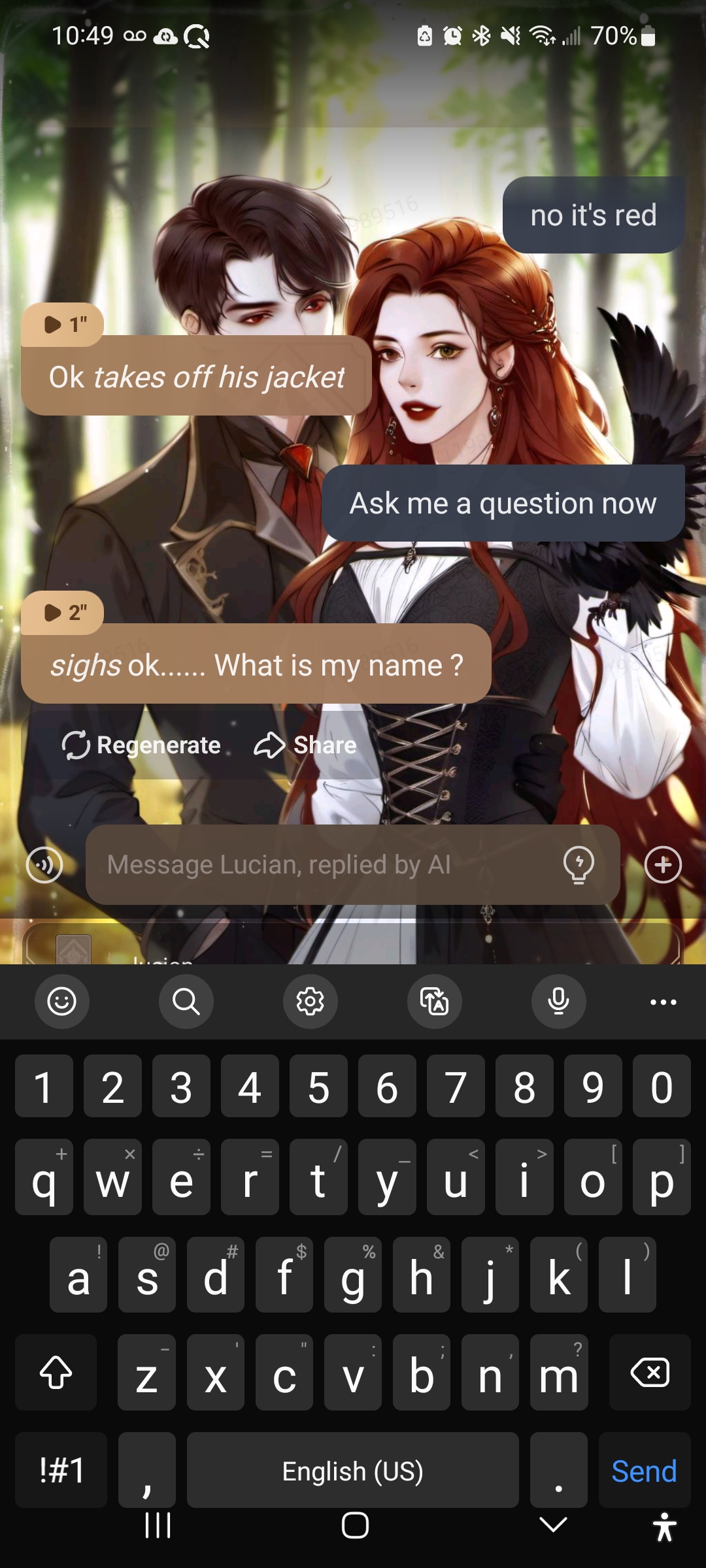Viewport: 706px width, 1568px height.
Task: Switch to symbols with !#1 key
Action: coord(61,1471)
